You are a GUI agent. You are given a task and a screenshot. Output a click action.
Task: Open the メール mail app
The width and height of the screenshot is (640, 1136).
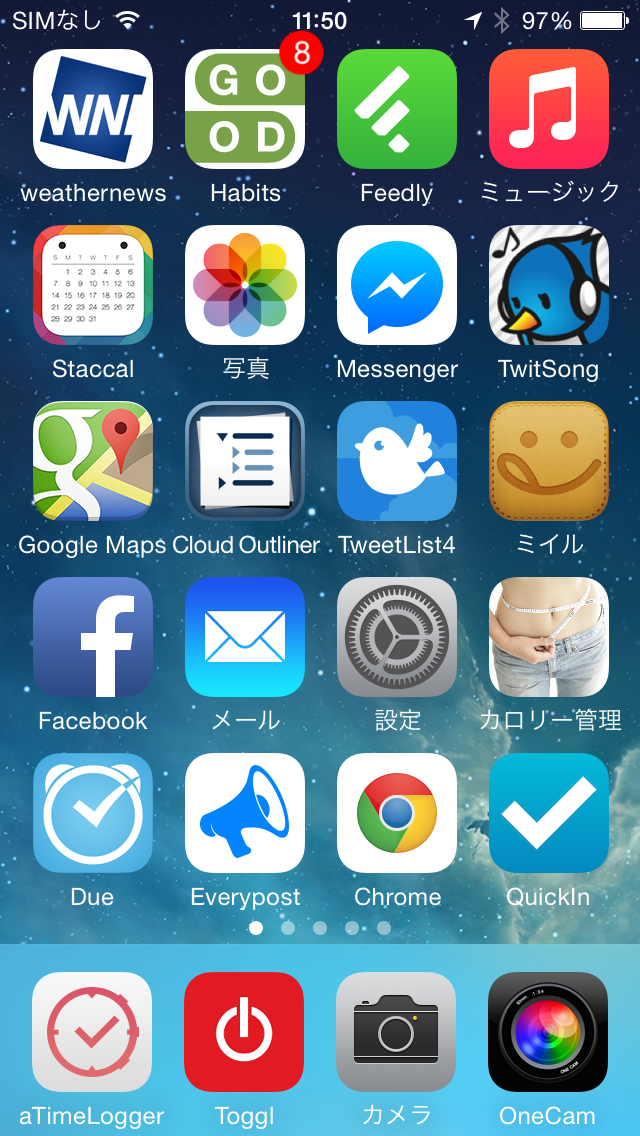(245, 637)
